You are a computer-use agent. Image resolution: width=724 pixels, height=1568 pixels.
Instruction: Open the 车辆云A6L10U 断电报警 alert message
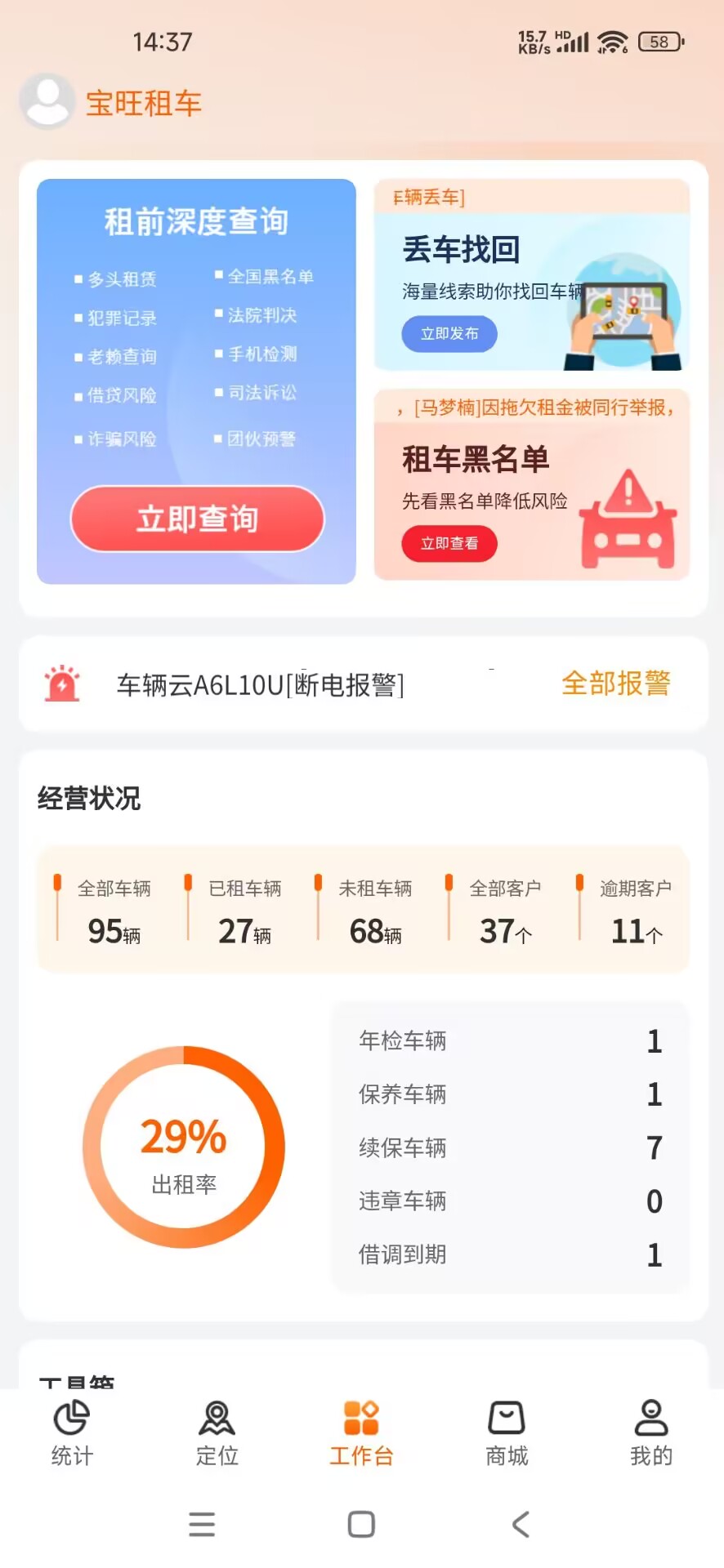click(x=261, y=686)
